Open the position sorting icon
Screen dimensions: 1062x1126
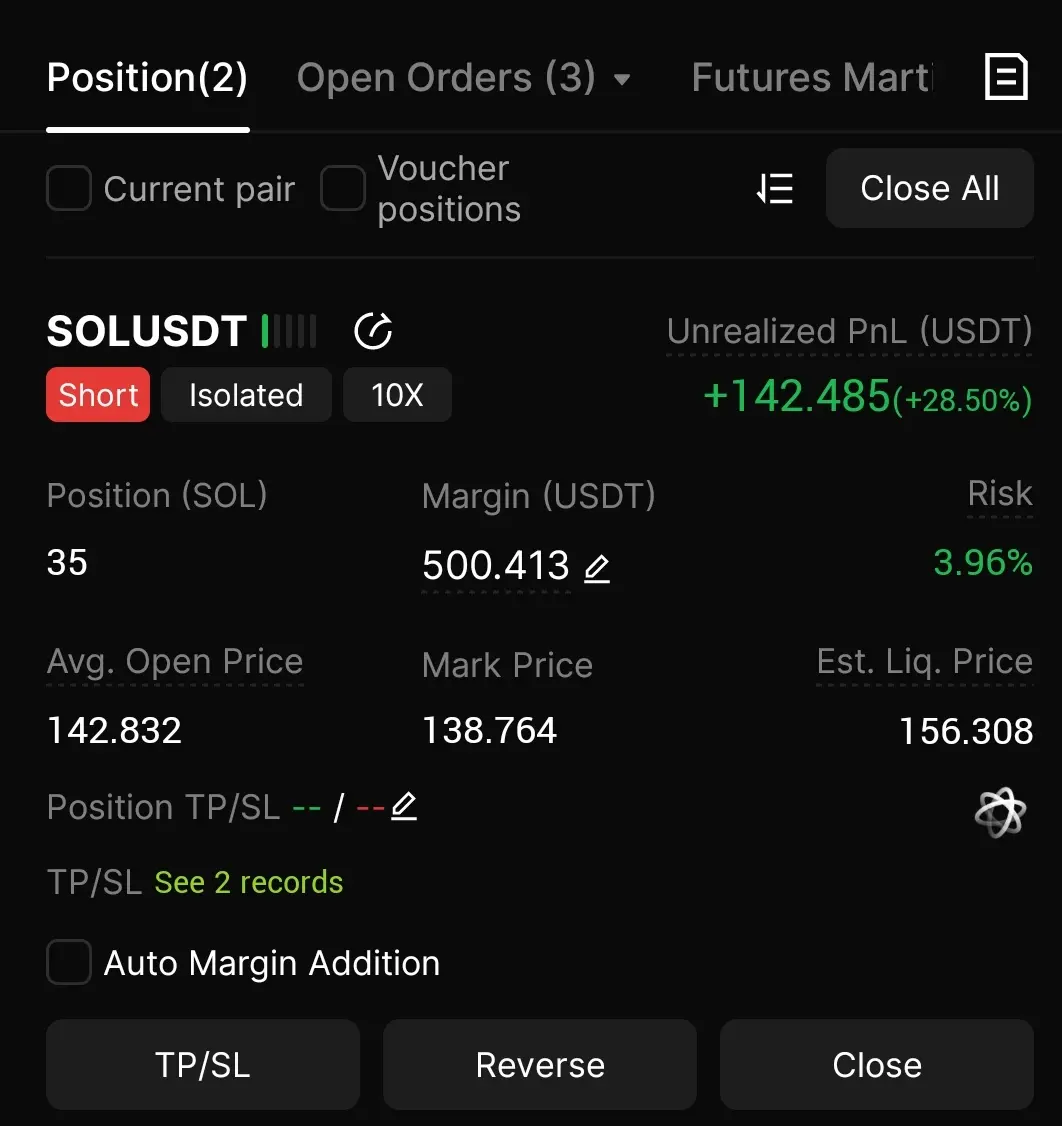pos(775,189)
